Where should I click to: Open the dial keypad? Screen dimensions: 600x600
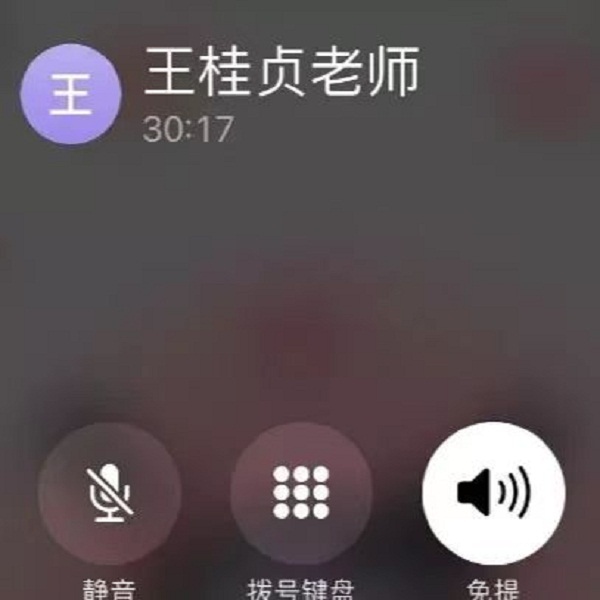tap(301, 494)
